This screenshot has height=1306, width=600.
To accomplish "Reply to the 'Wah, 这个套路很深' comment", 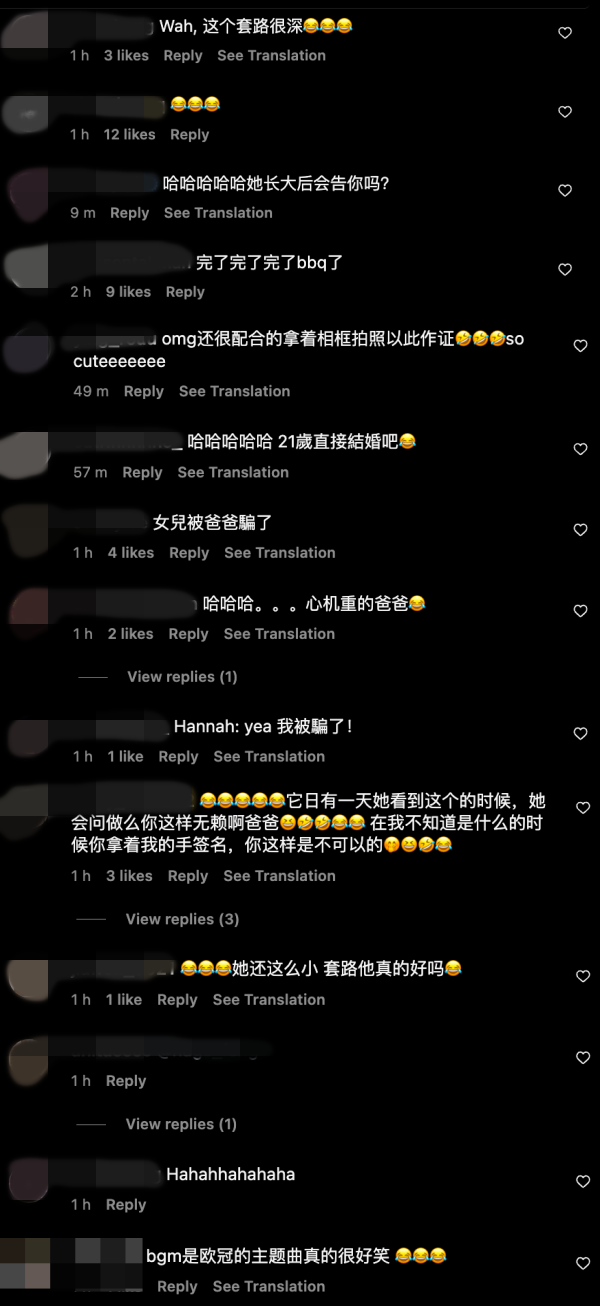I will click(x=182, y=56).
